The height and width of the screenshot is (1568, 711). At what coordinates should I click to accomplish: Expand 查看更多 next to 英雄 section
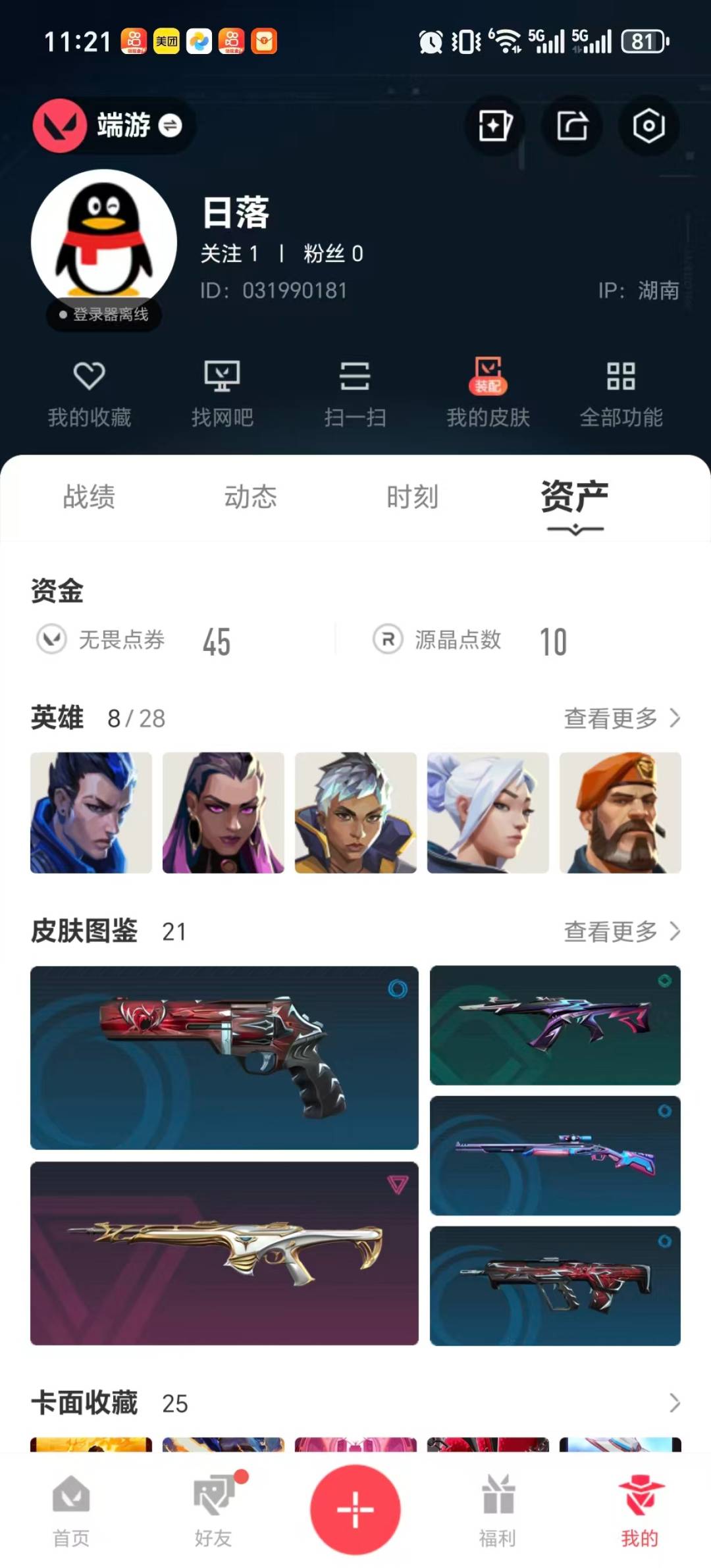(619, 719)
